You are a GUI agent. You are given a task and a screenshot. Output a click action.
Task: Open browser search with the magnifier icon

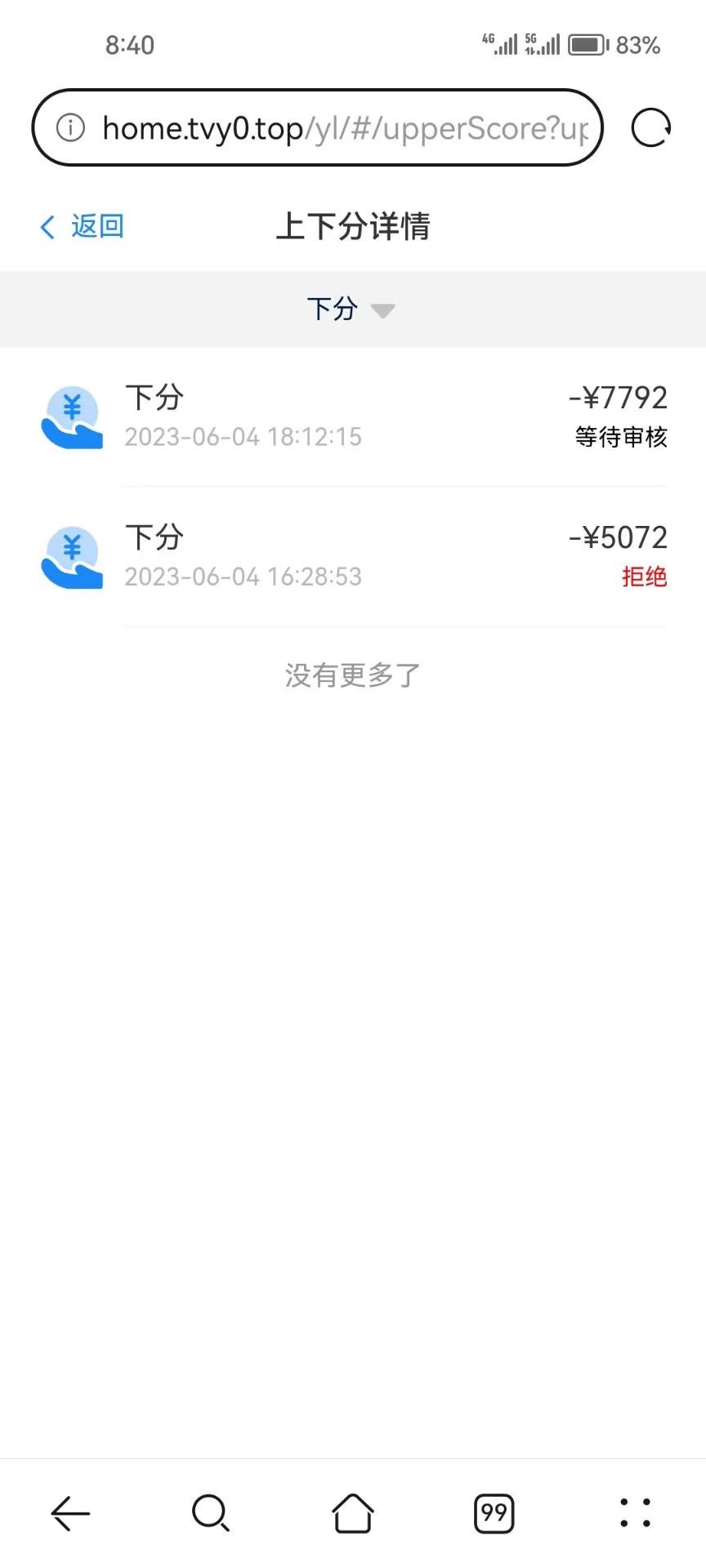(x=211, y=1513)
